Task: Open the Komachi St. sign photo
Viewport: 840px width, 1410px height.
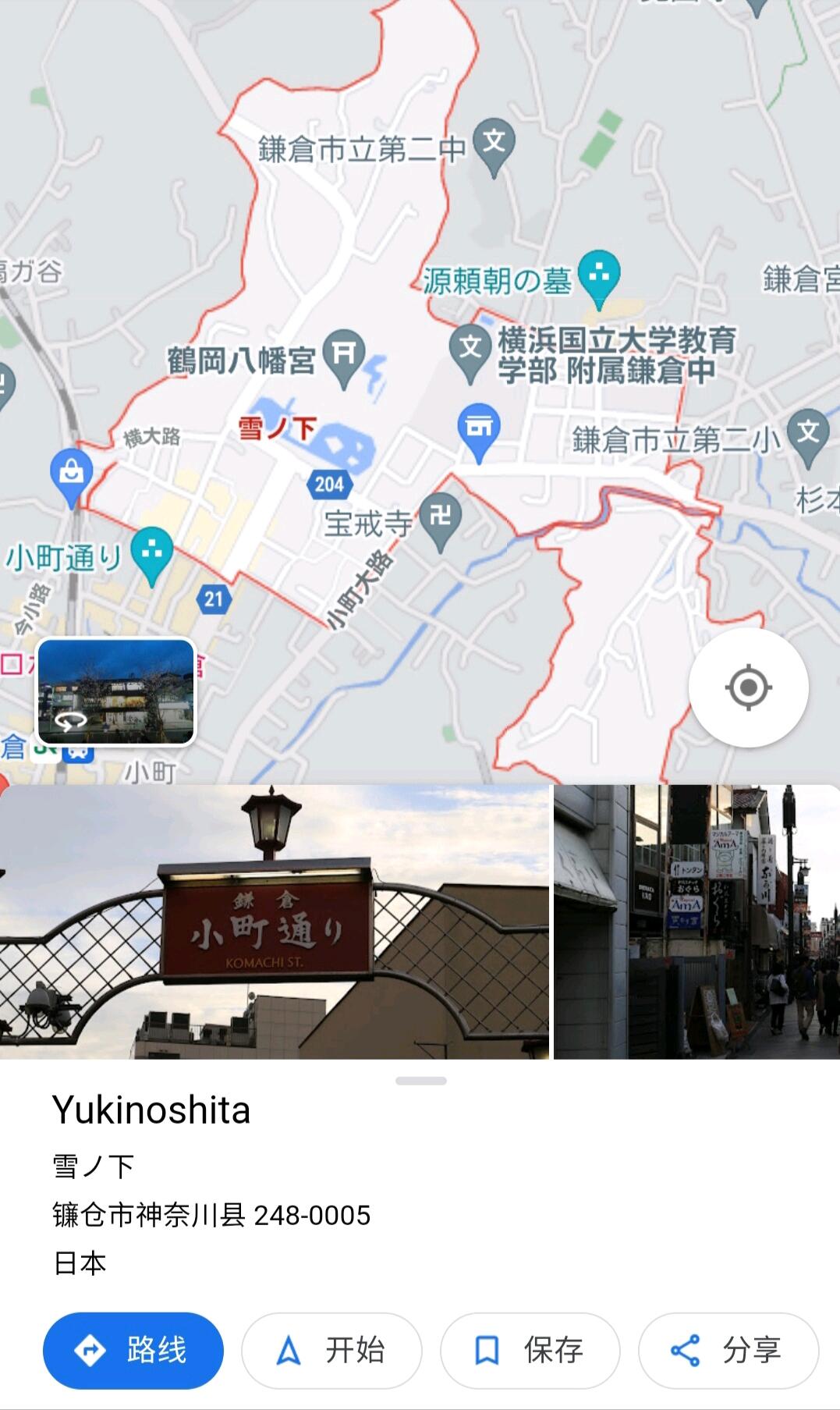Action: pos(275,922)
